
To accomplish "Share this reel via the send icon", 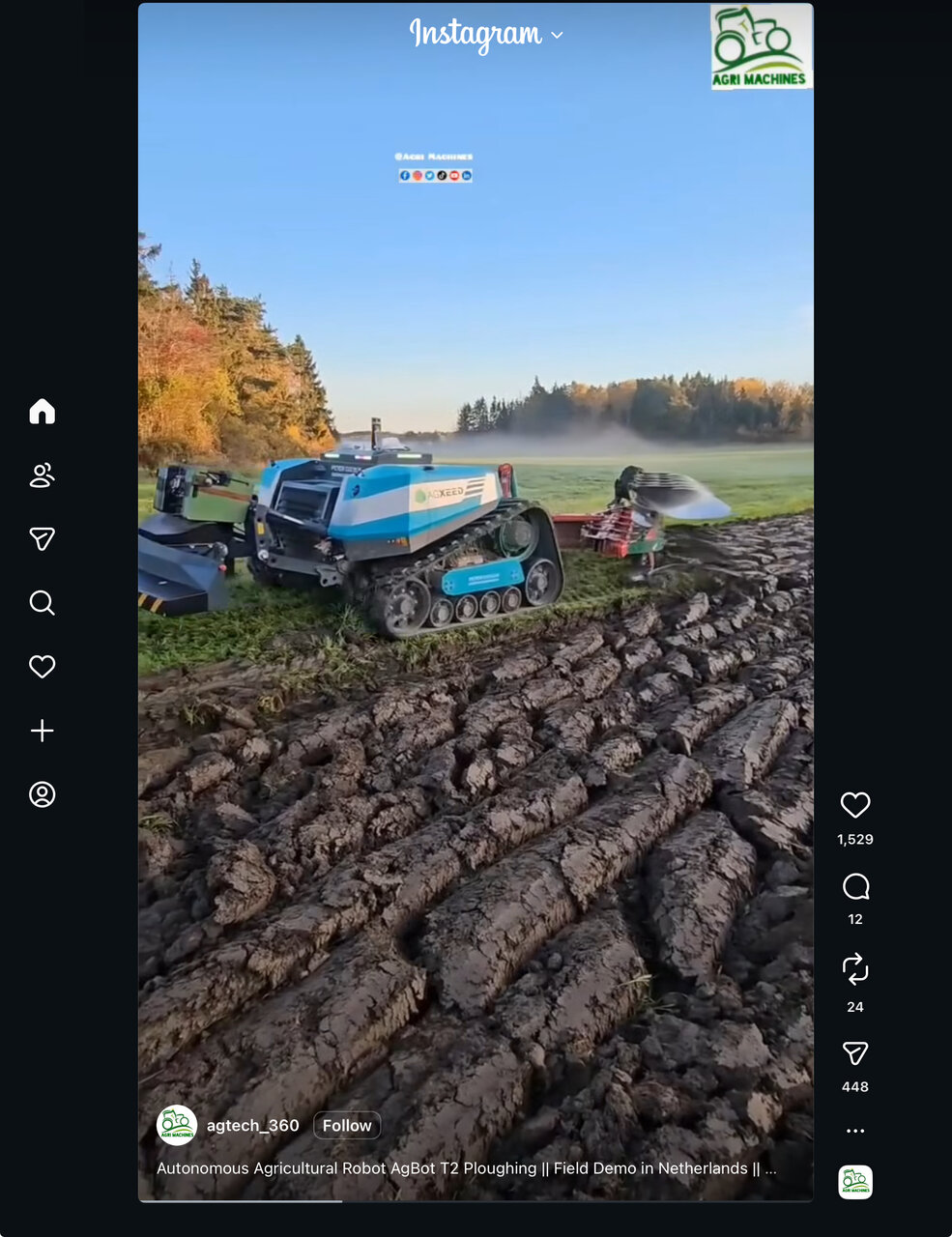I will (x=855, y=1052).
